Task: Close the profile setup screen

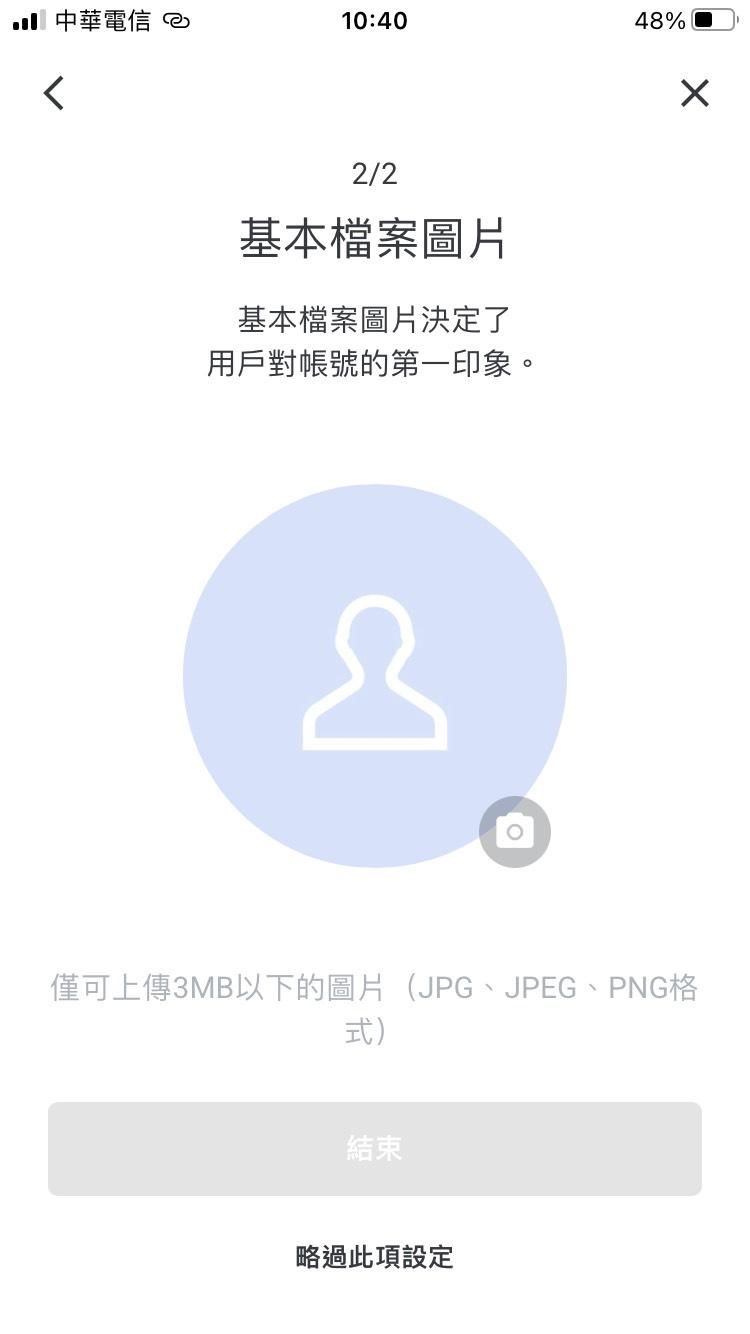Action: [694, 93]
